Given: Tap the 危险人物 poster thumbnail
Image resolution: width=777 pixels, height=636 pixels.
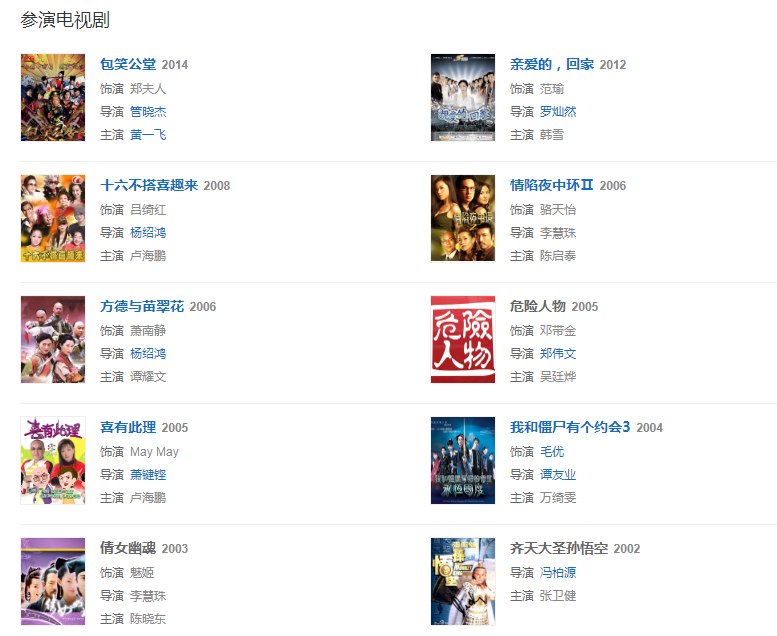Looking at the screenshot, I should click(463, 340).
